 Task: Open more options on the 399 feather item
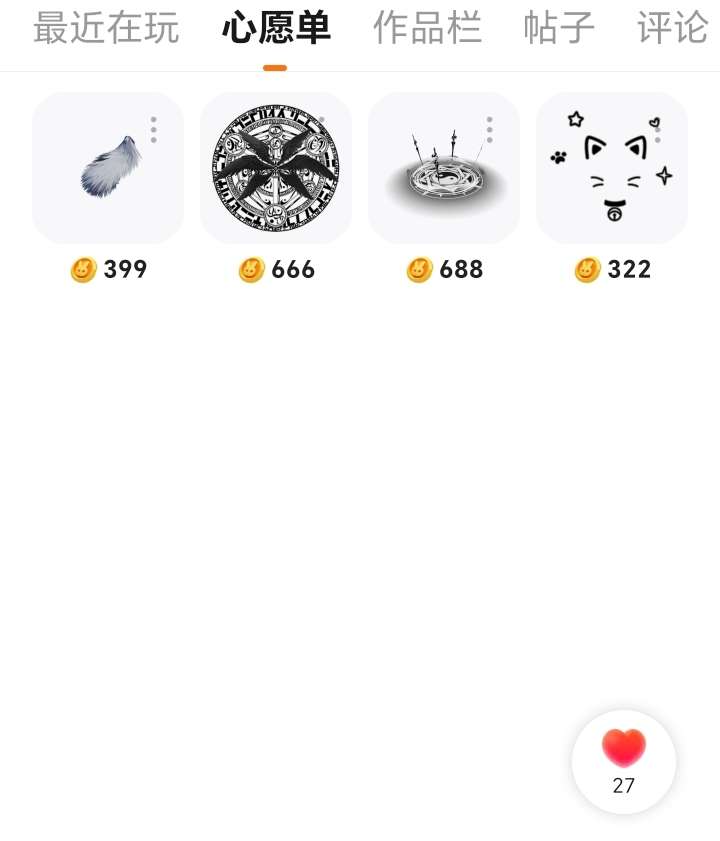[x=153, y=130]
